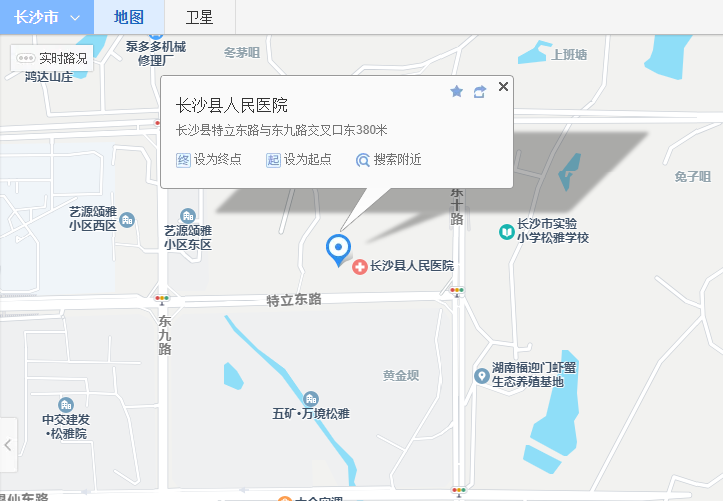Switch to the 卫星 satellite view

pyautogui.click(x=199, y=17)
